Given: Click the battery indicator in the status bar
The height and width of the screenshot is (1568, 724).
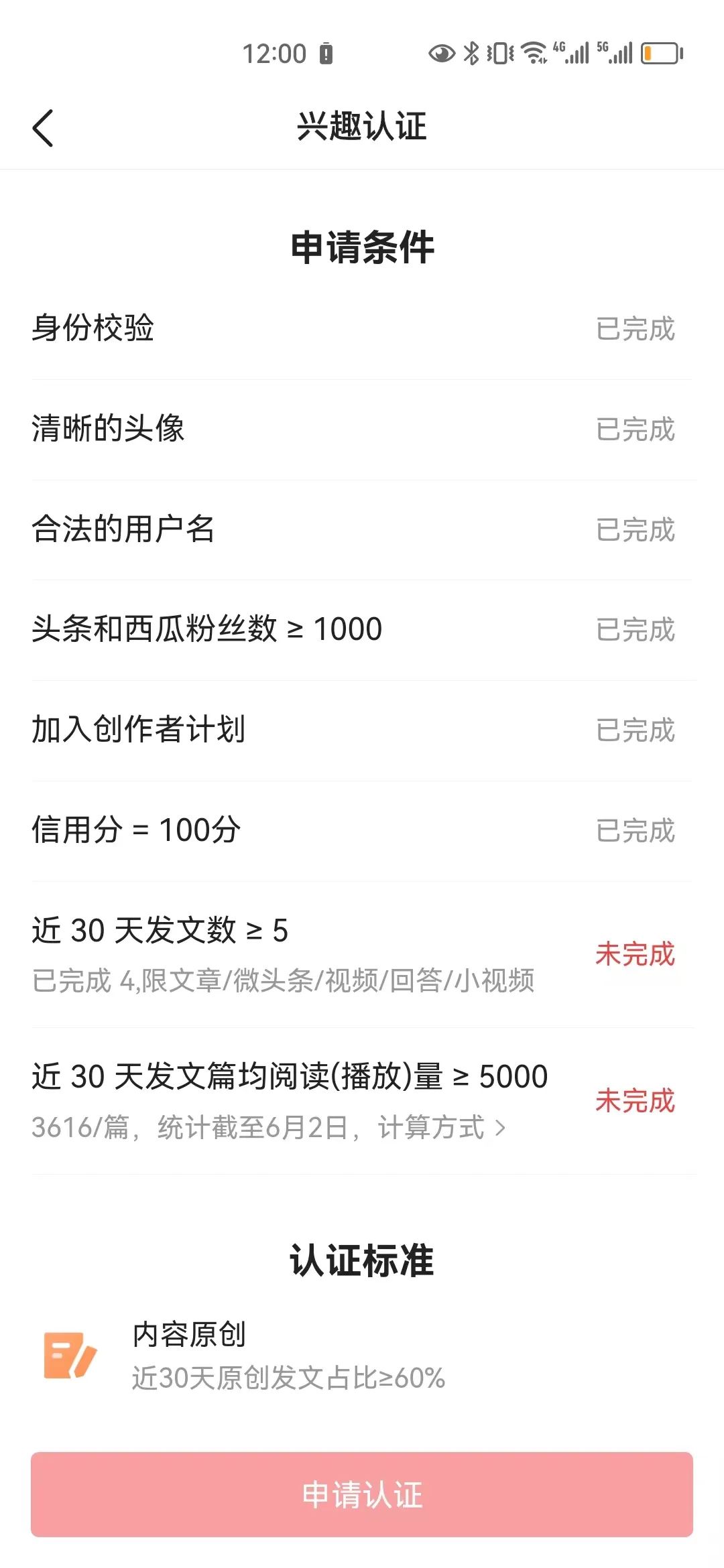Looking at the screenshot, I should [x=660, y=52].
